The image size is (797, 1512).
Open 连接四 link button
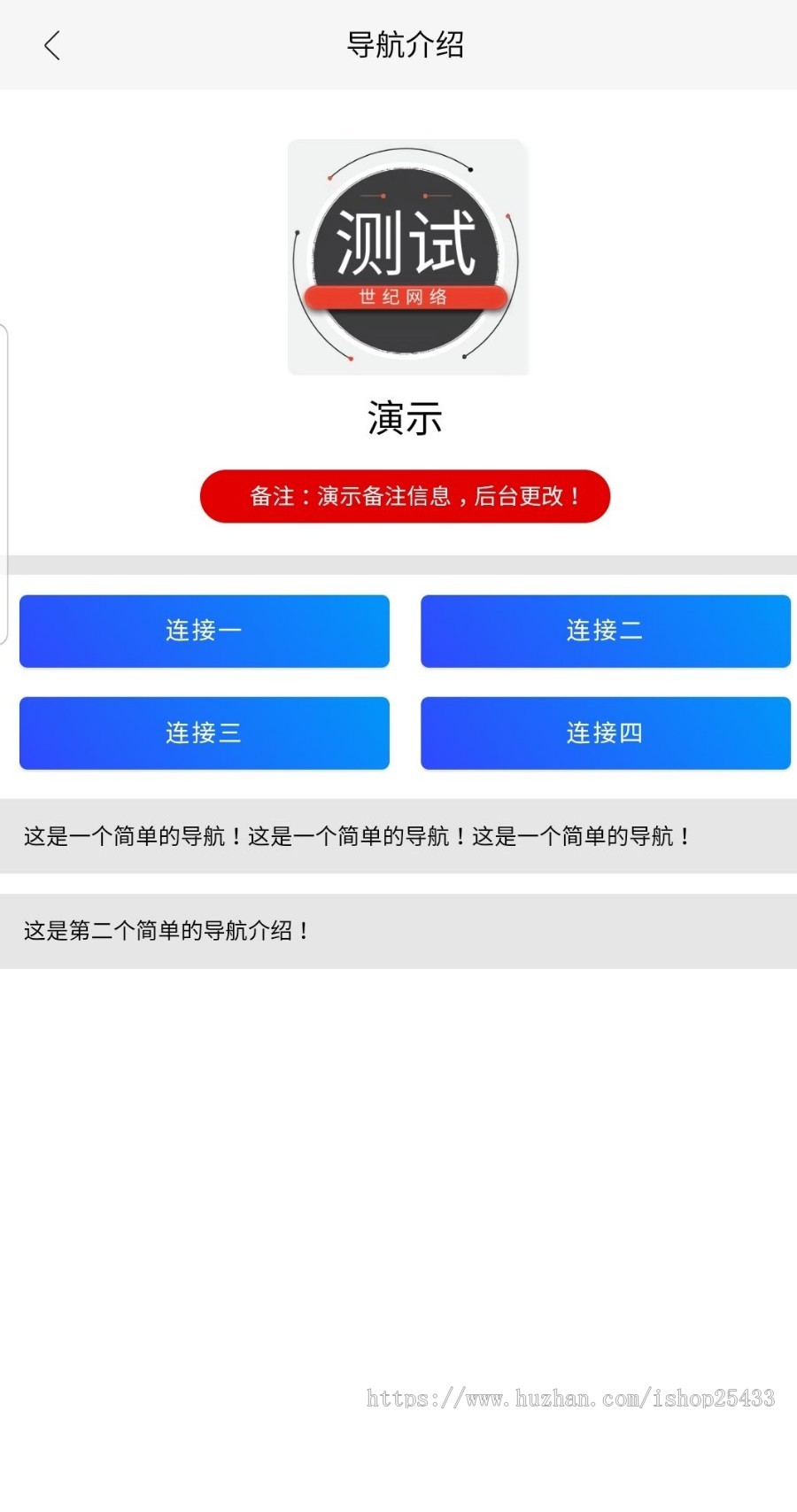pos(605,733)
